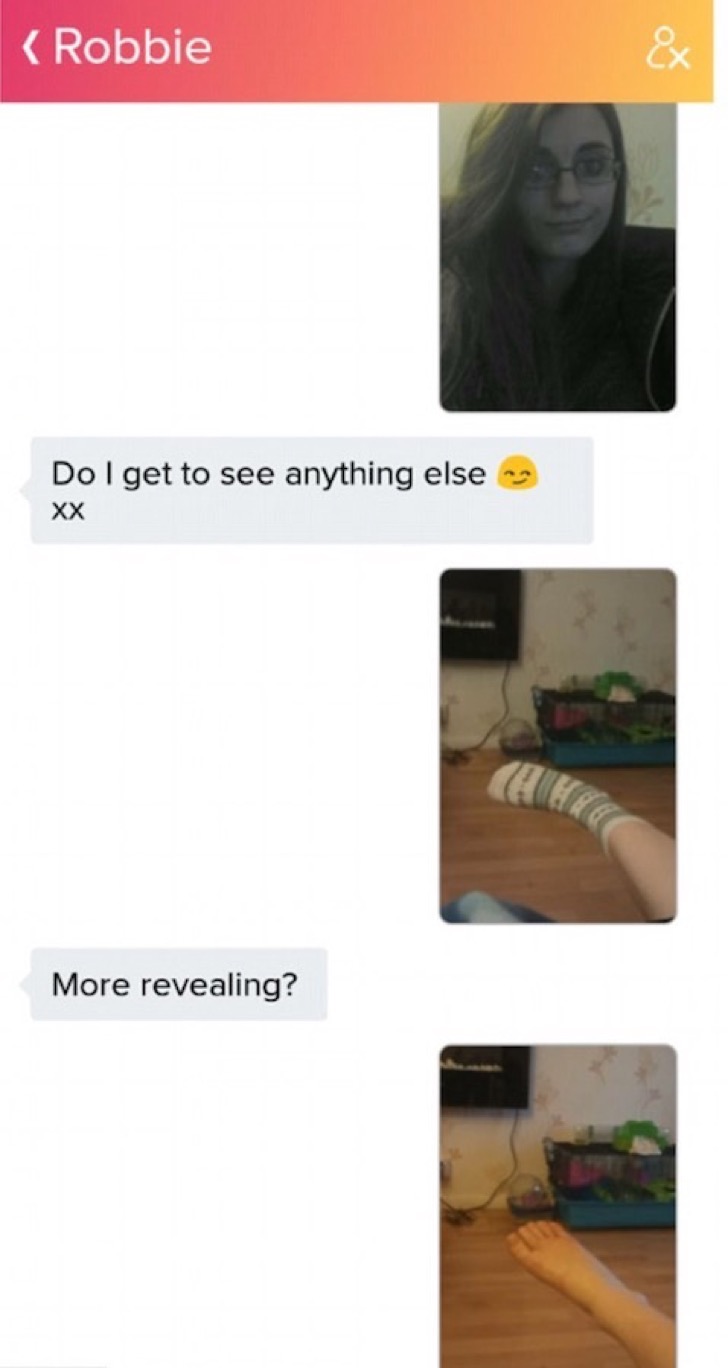Screen dimensions: 728x1368
Task: View the sent bare foot photo
Action: pyautogui.click(x=557, y=1205)
